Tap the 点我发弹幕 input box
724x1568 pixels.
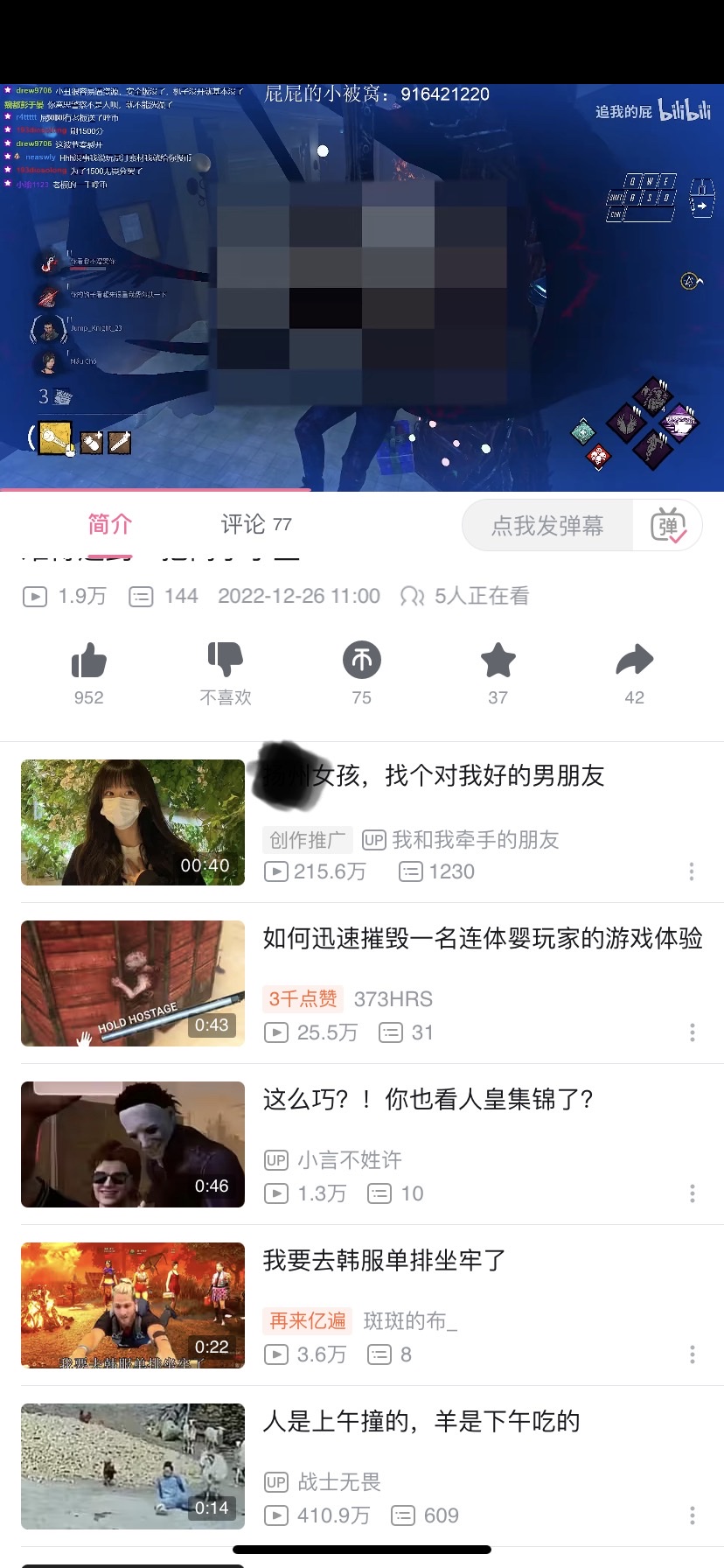(547, 525)
